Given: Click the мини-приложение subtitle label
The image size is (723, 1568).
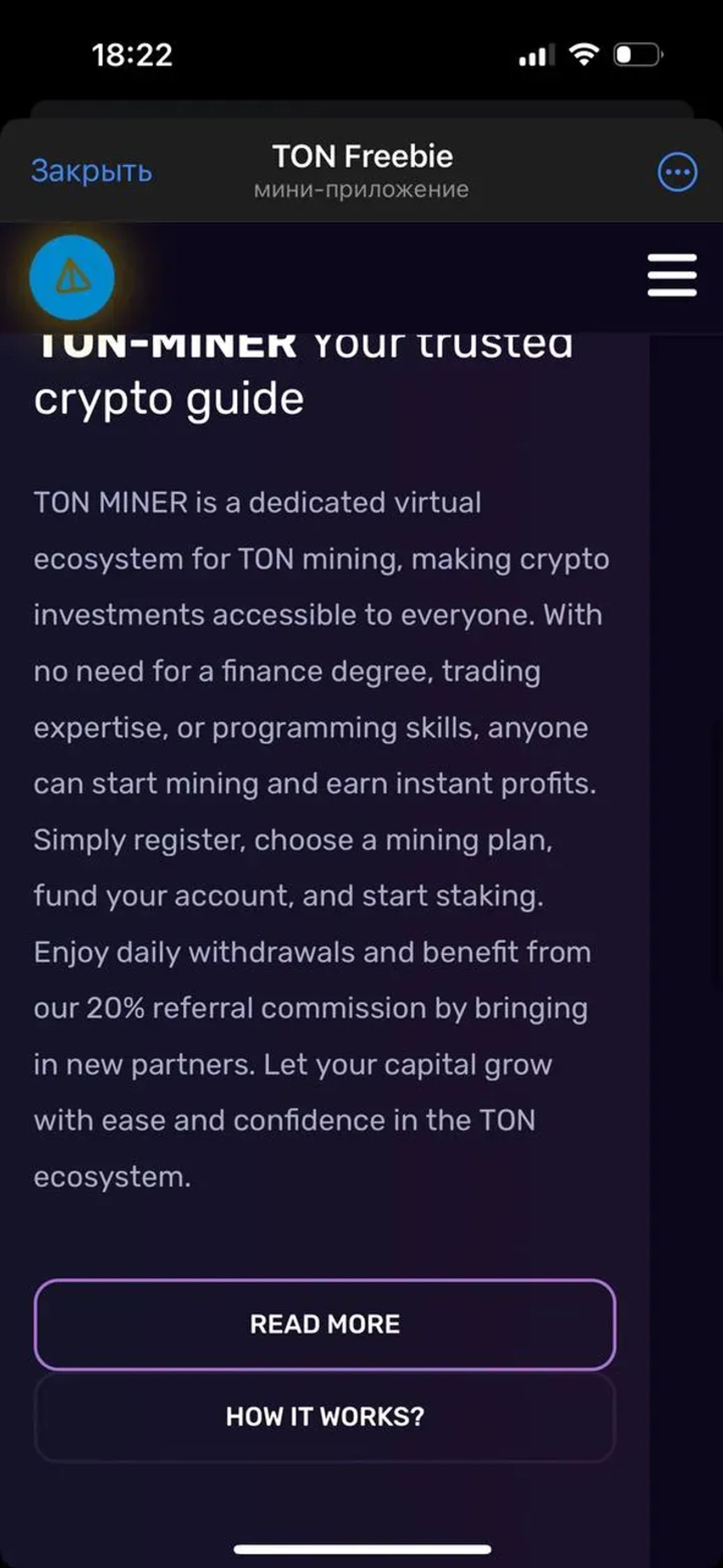Looking at the screenshot, I should pos(361,189).
